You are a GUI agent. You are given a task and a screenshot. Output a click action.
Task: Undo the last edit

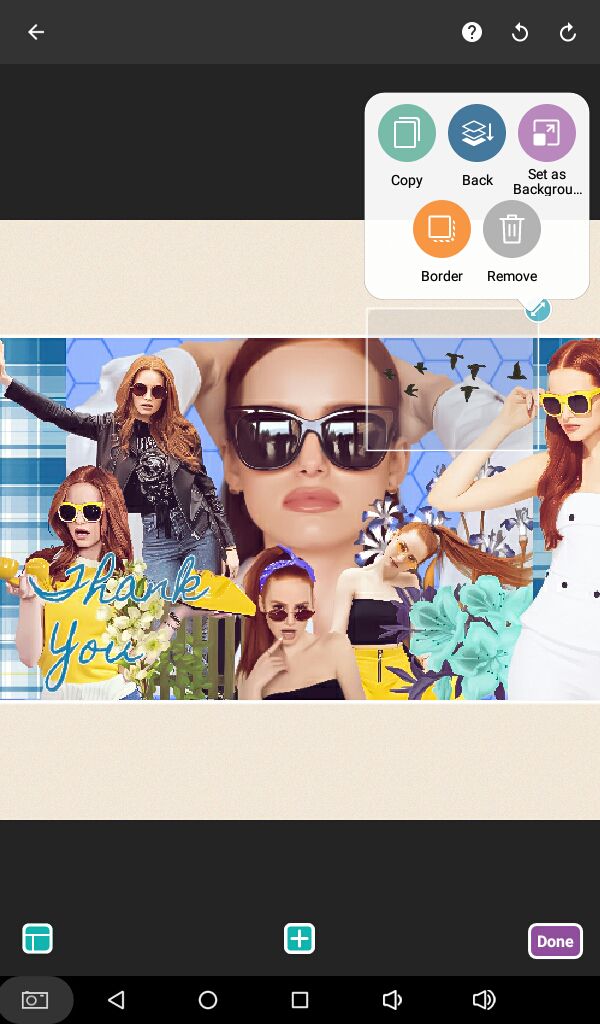click(x=520, y=32)
